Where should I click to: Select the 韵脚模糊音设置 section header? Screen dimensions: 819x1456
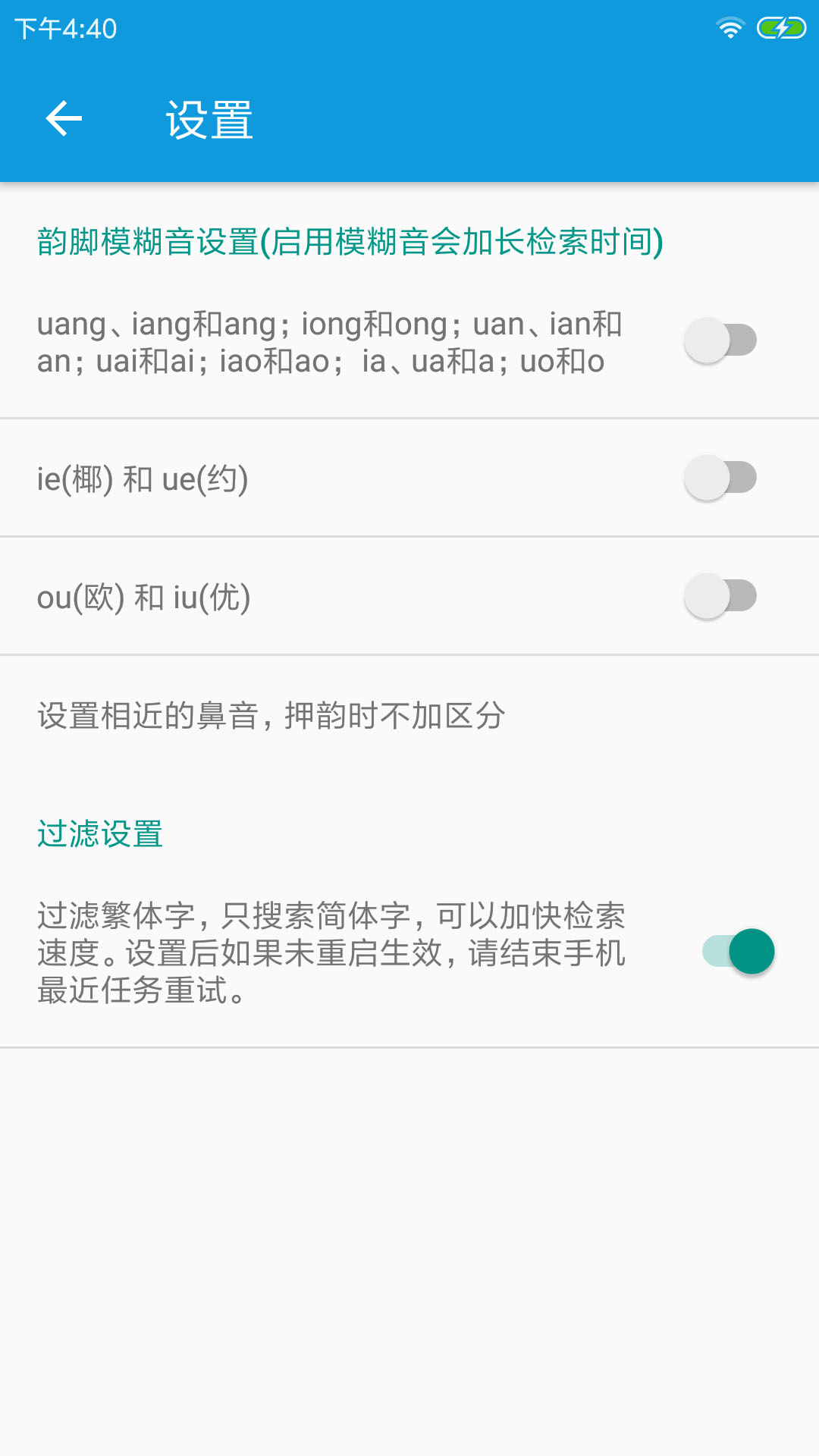350,241
